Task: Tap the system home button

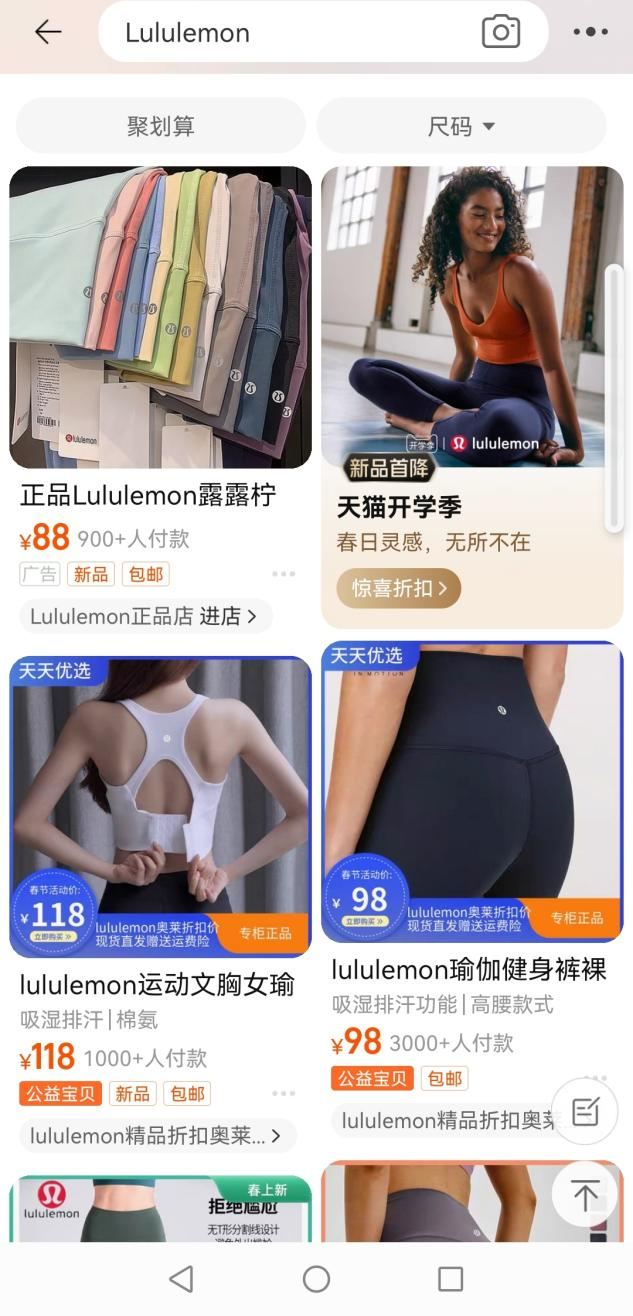Action: 316,1279
